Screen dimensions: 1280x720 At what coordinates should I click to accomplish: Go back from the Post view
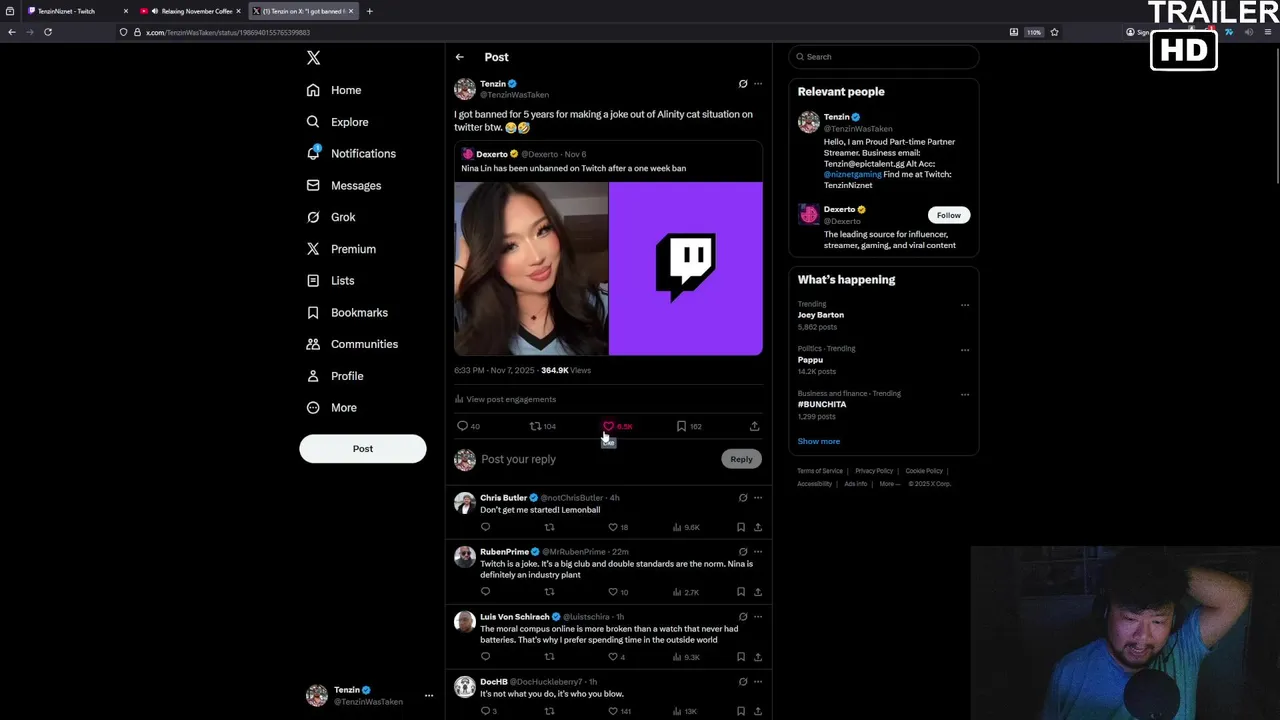(459, 57)
